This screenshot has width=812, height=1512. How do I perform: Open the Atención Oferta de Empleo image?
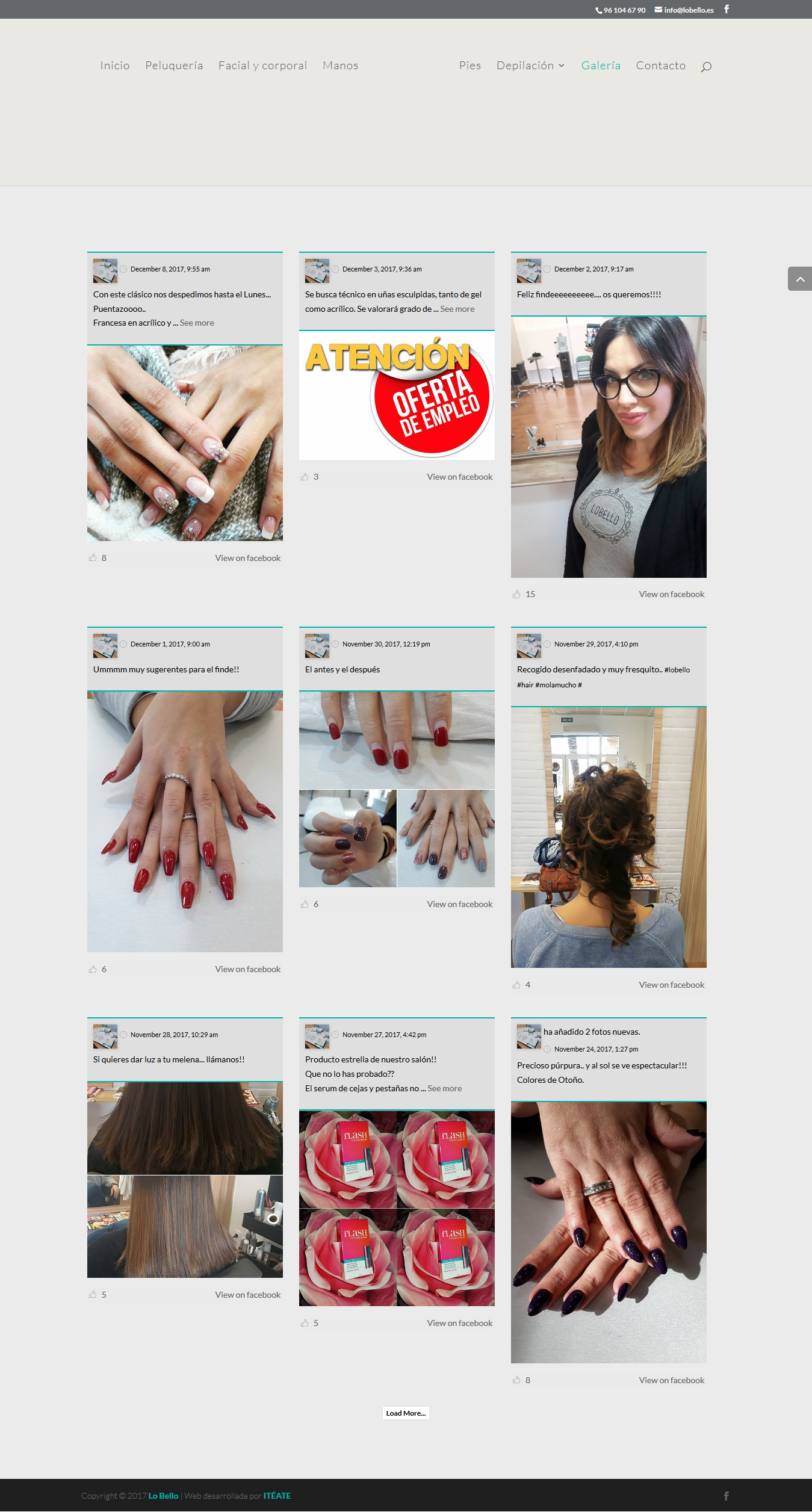(397, 395)
